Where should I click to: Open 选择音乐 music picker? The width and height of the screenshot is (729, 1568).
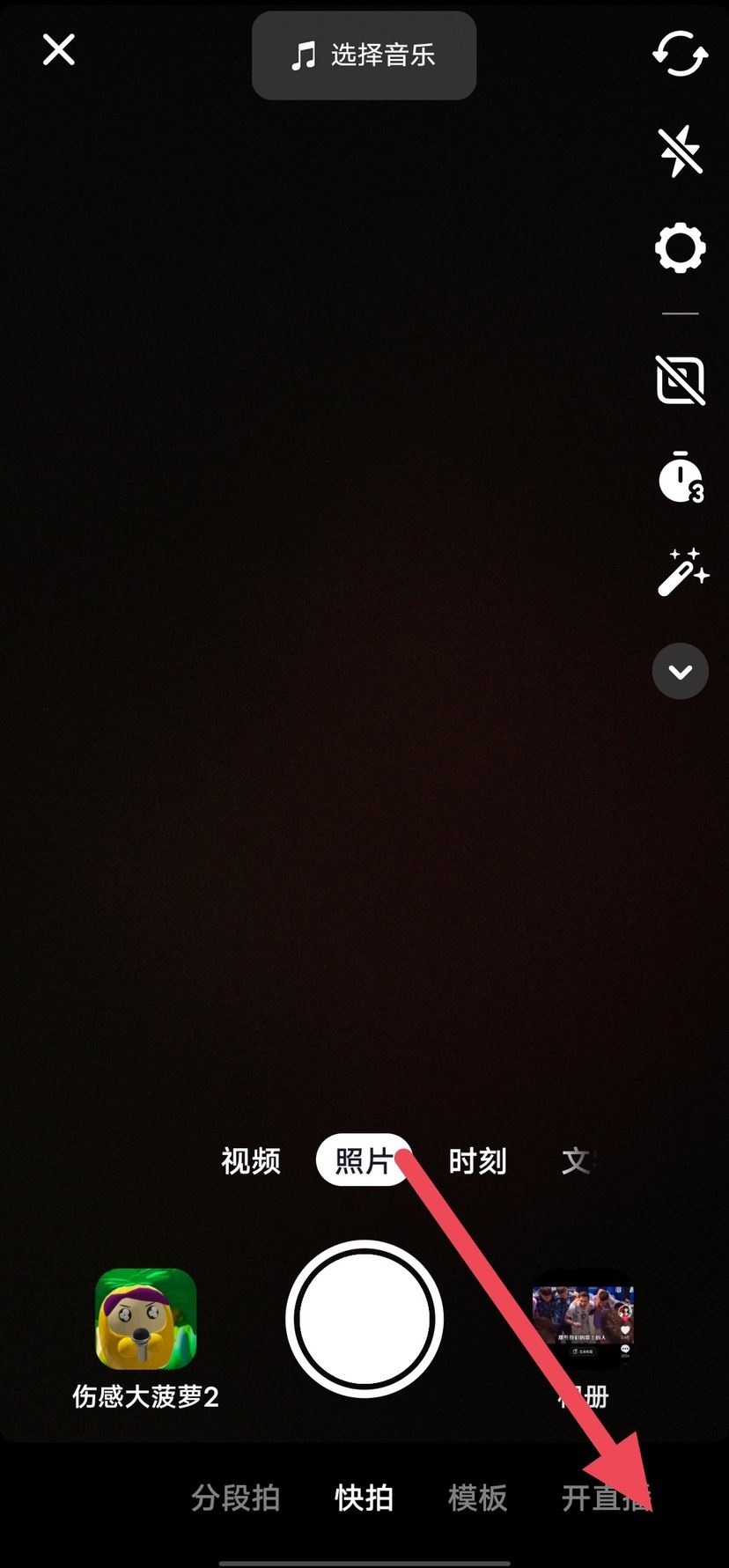[x=364, y=55]
